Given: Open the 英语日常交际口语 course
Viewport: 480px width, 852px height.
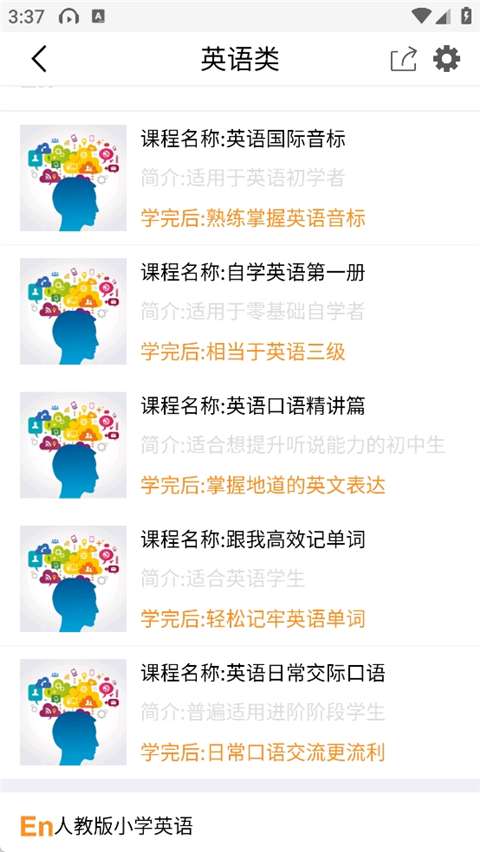Looking at the screenshot, I should click(240, 712).
